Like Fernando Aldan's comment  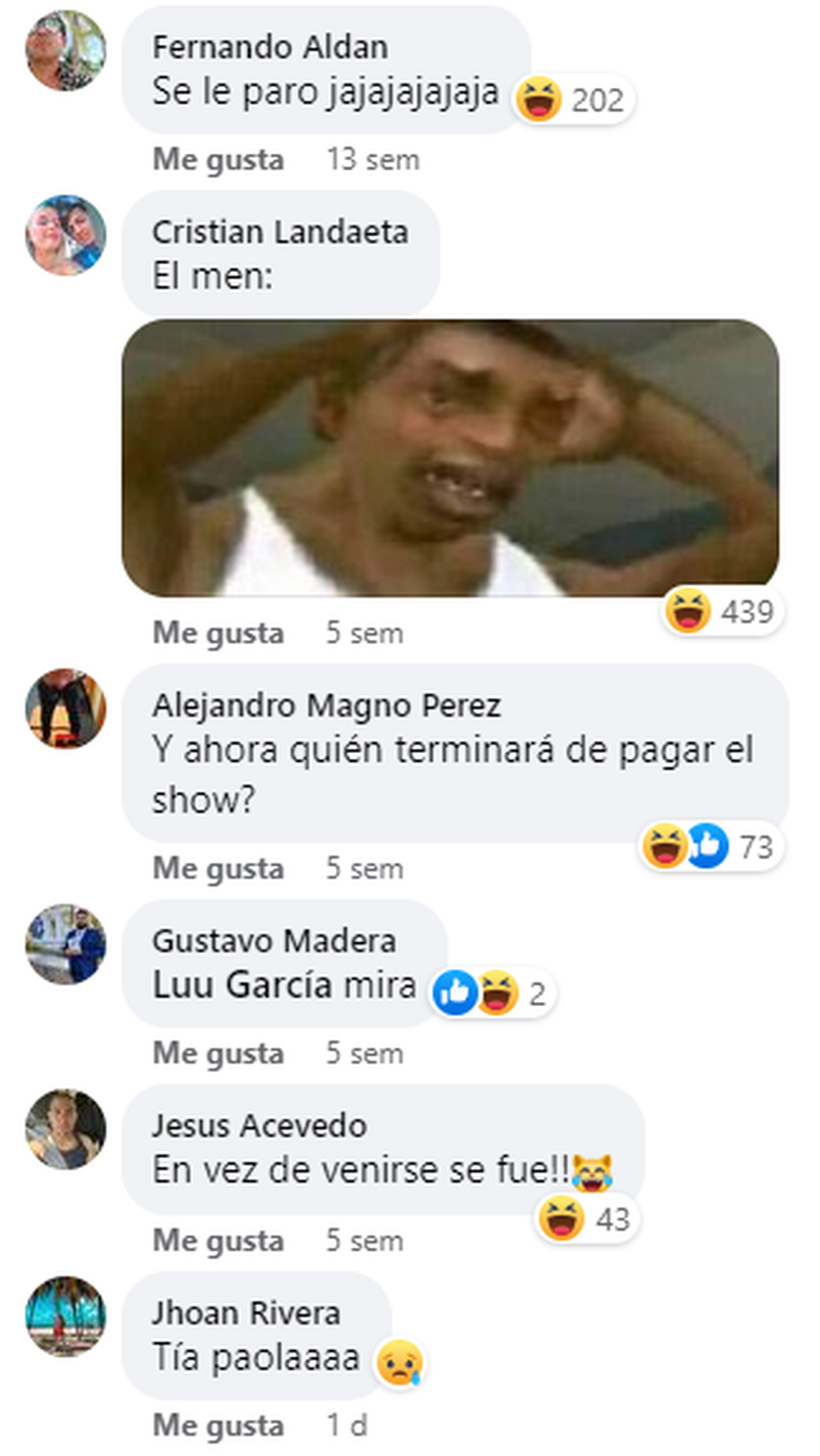click(x=217, y=160)
